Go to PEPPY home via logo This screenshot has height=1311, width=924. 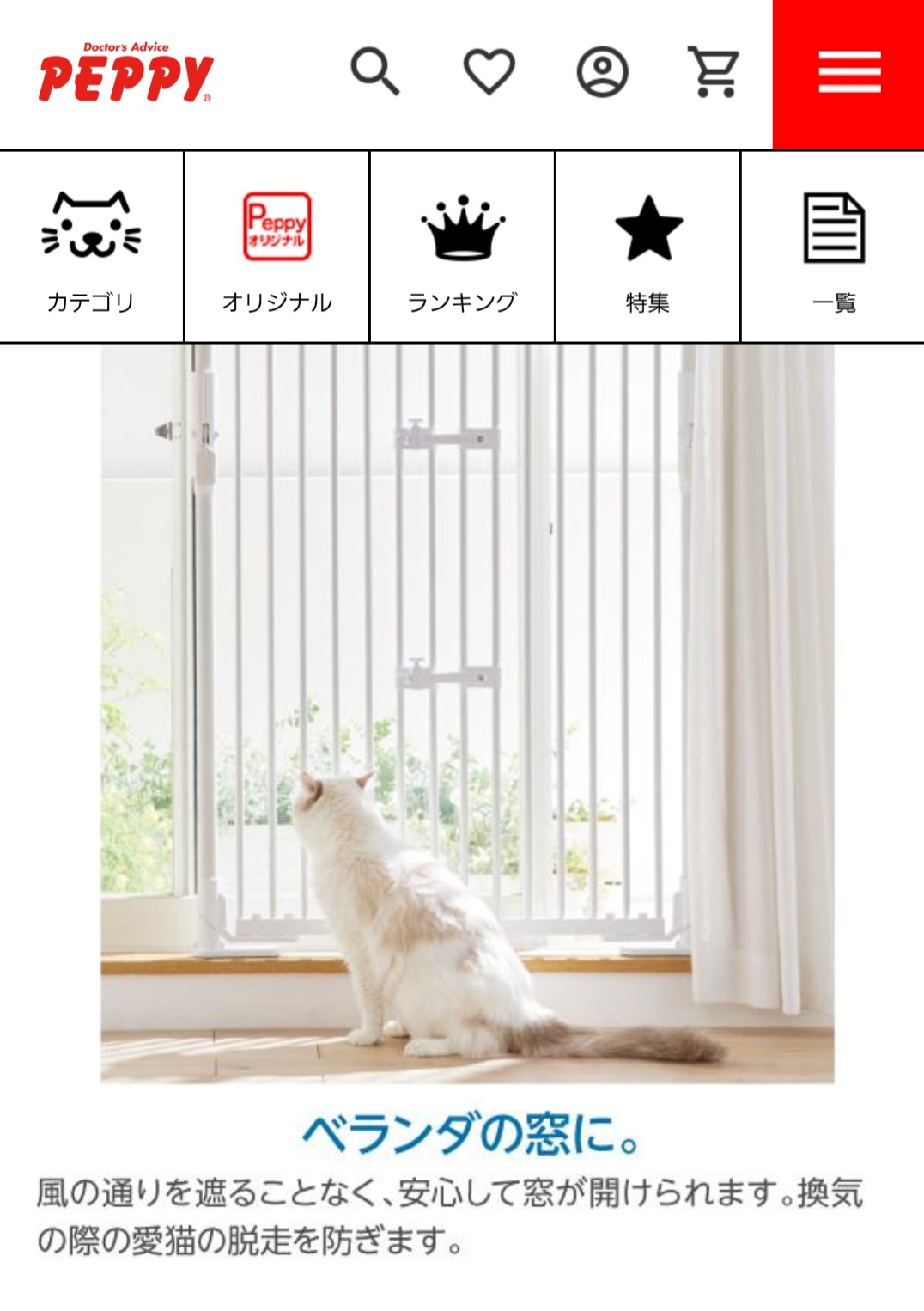tap(125, 74)
